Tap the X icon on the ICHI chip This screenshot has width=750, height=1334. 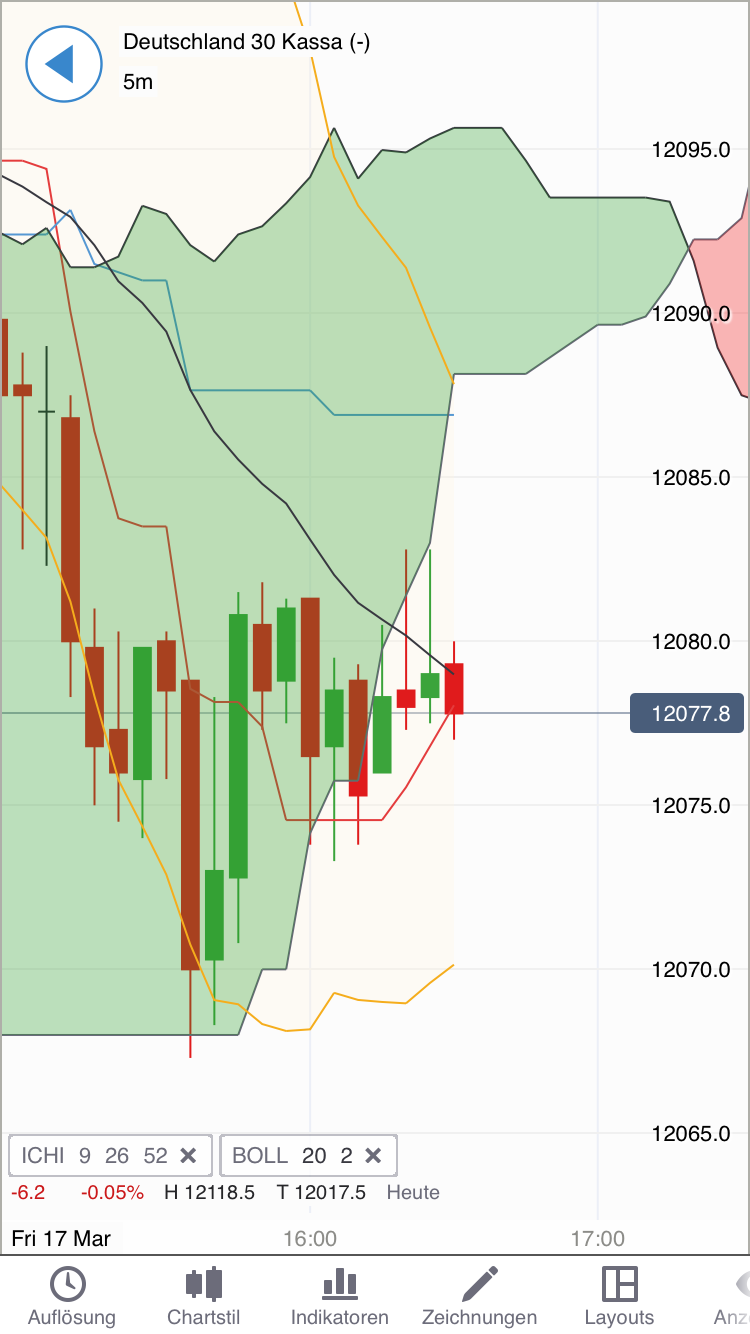[x=188, y=1155]
